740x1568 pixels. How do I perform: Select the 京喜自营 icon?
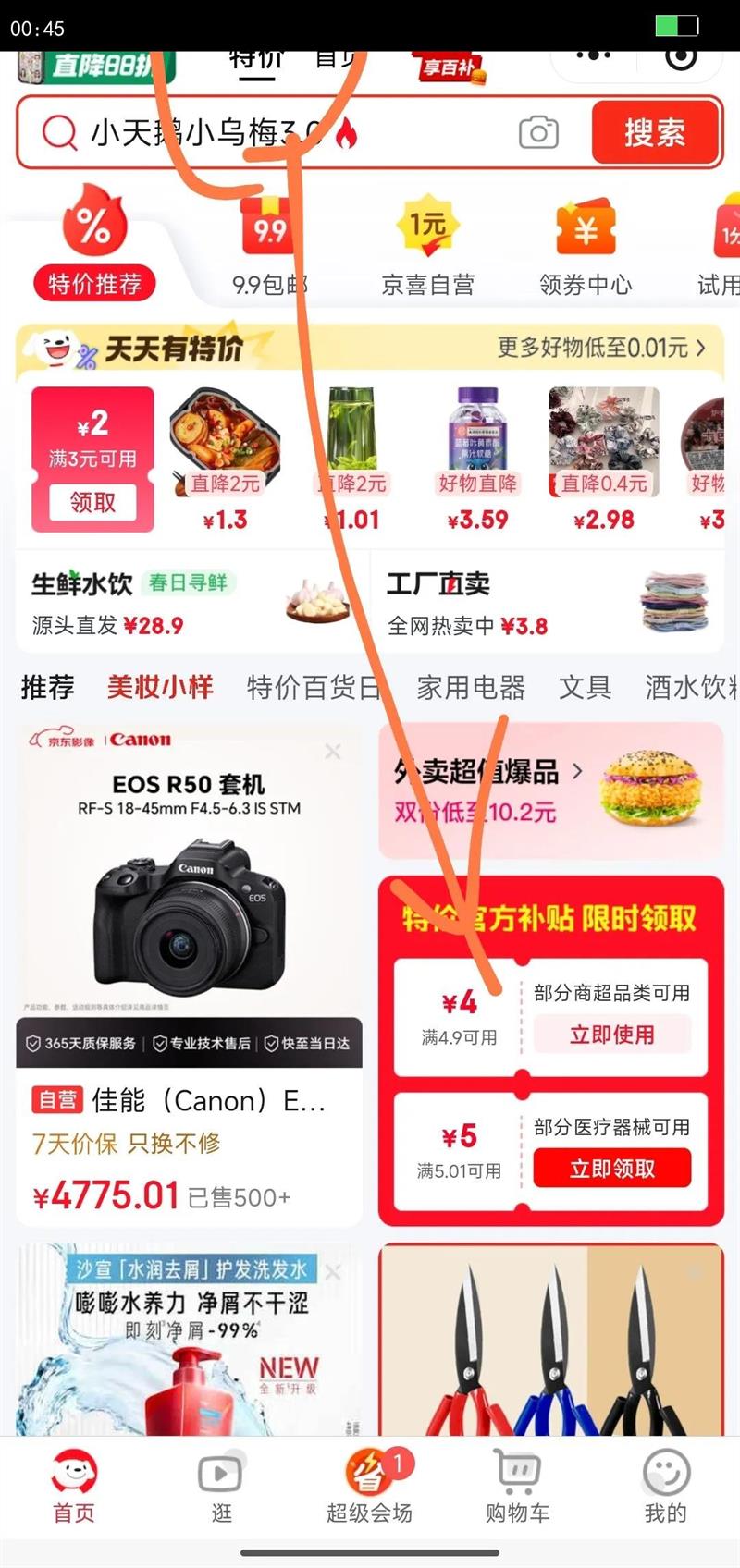[x=427, y=227]
